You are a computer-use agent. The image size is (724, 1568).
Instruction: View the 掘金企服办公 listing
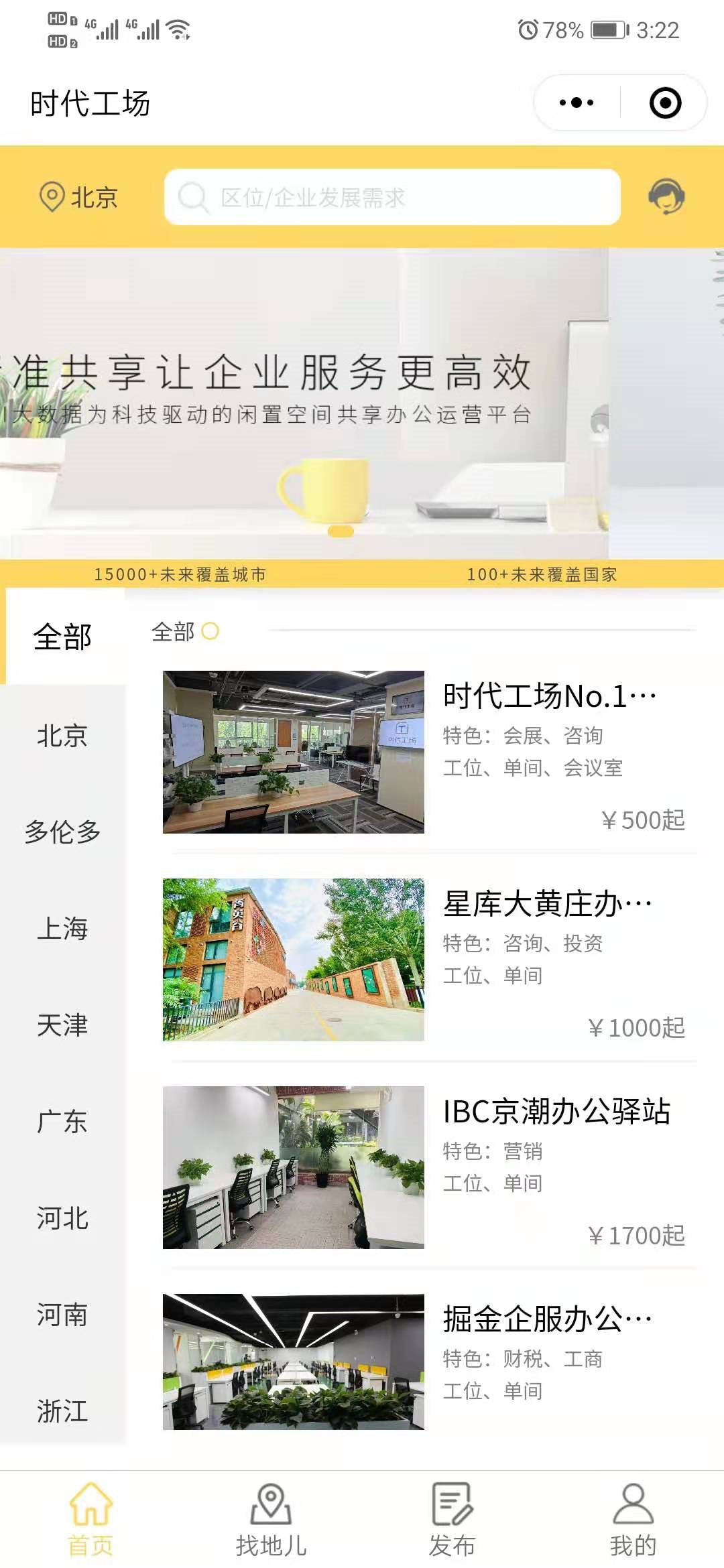429,1362
